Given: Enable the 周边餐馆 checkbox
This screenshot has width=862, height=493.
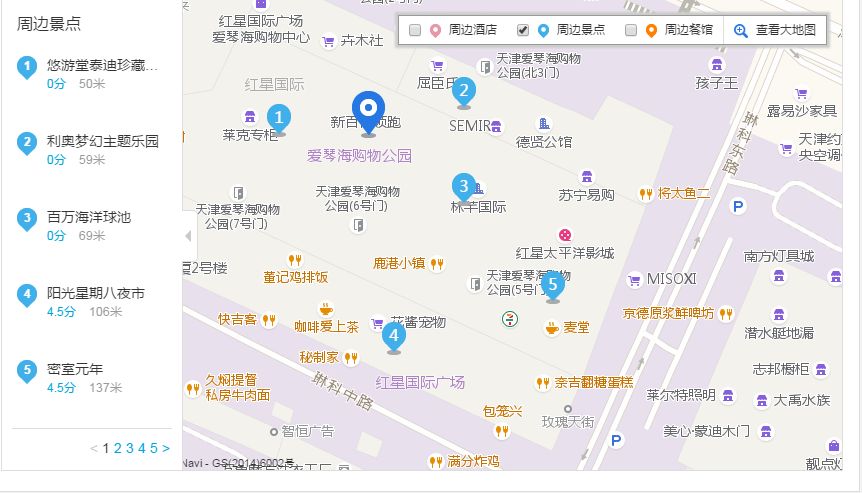Looking at the screenshot, I should 631,30.
